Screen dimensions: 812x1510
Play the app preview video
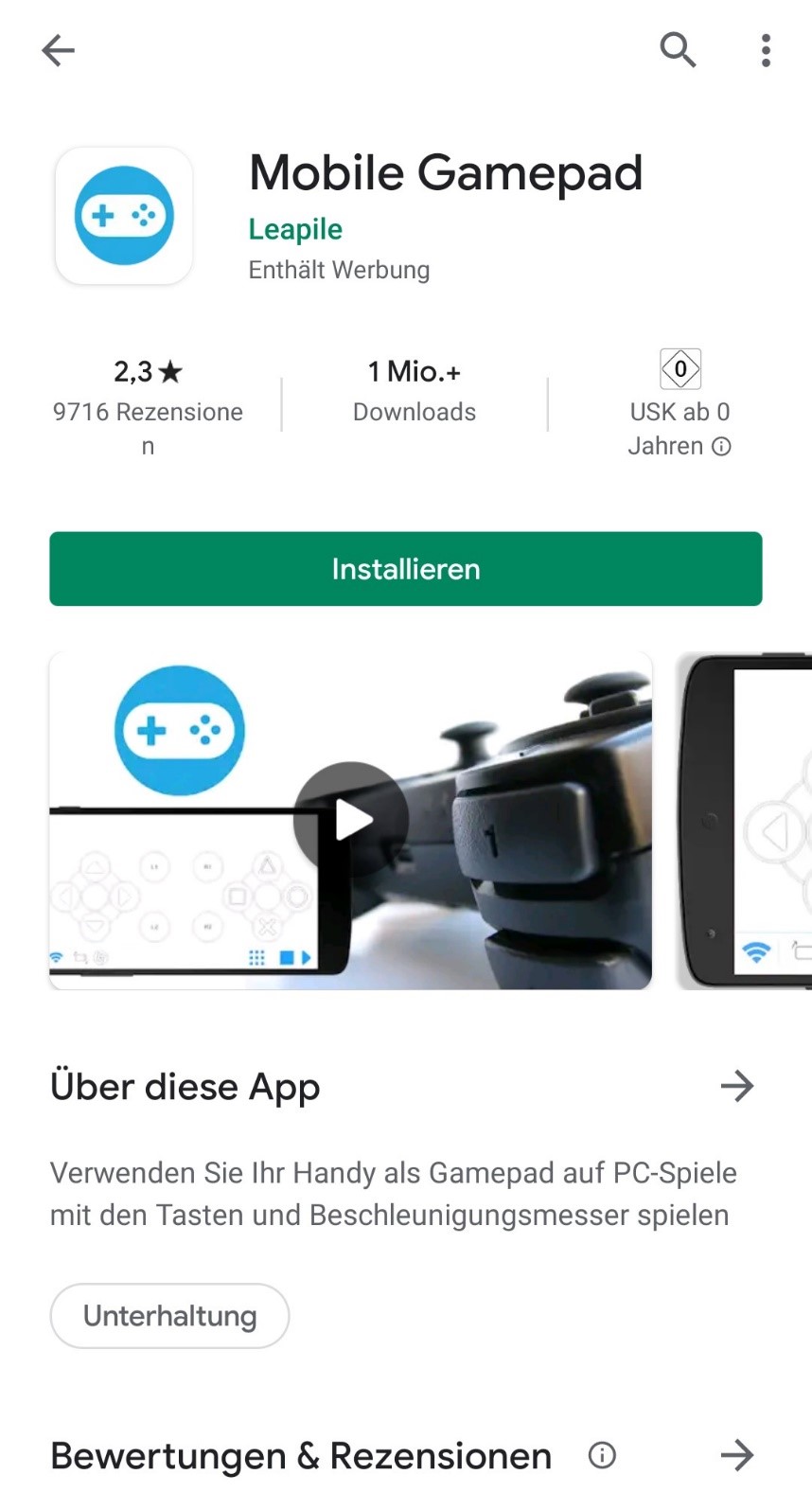[x=351, y=820]
